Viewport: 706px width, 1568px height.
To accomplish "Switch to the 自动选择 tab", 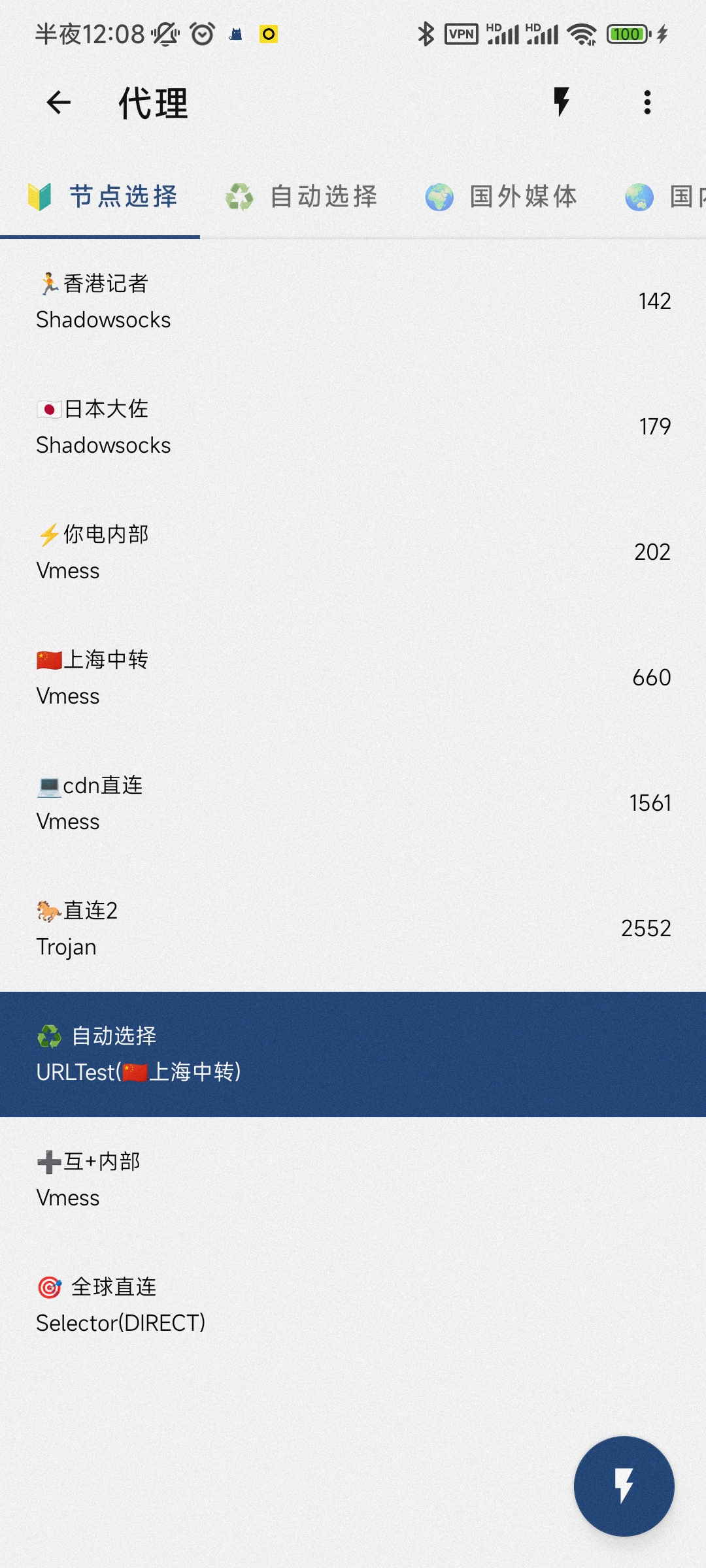I will click(302, 196).
